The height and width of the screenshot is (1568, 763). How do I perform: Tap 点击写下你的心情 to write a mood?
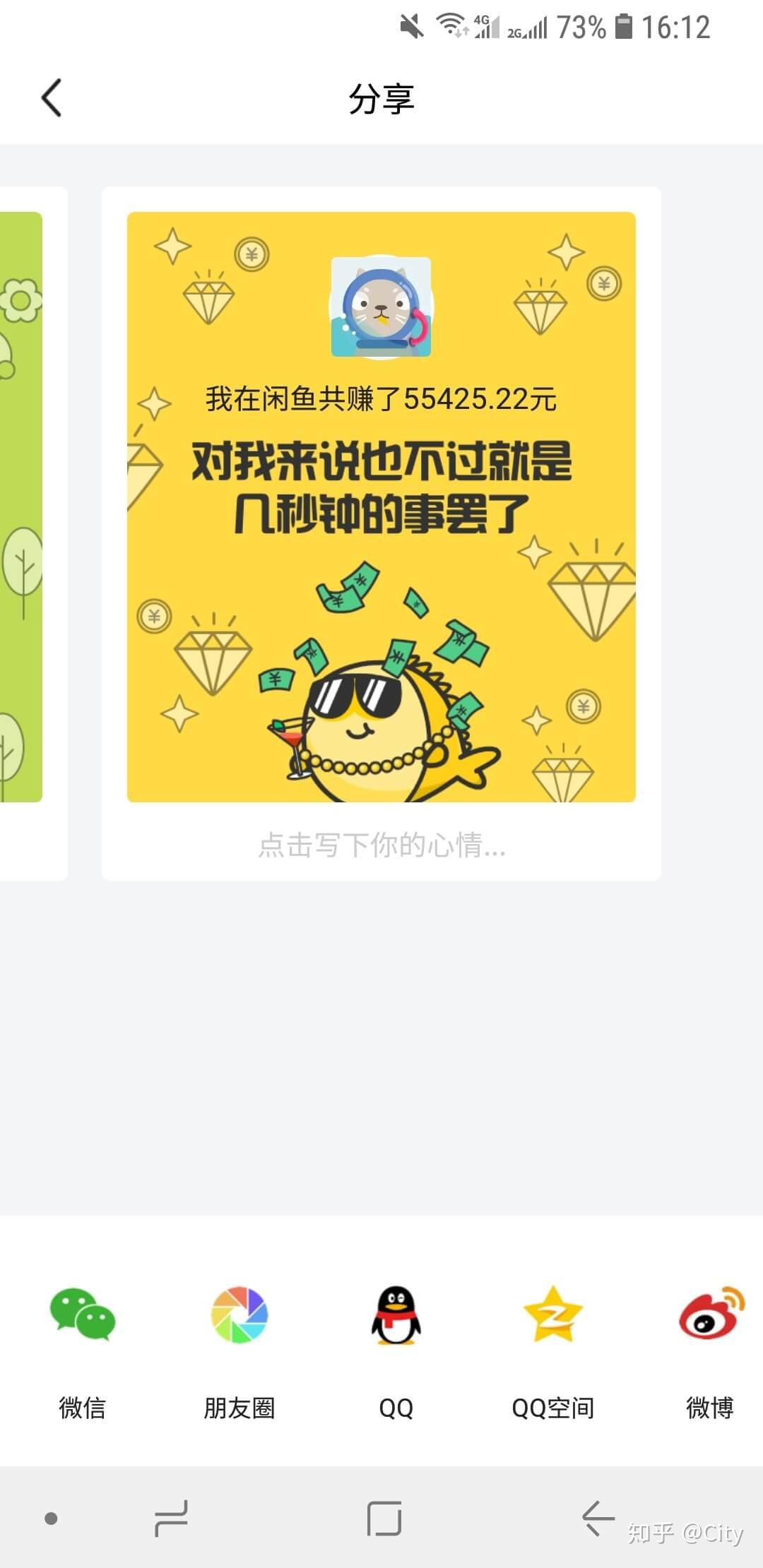coord(381,845)
